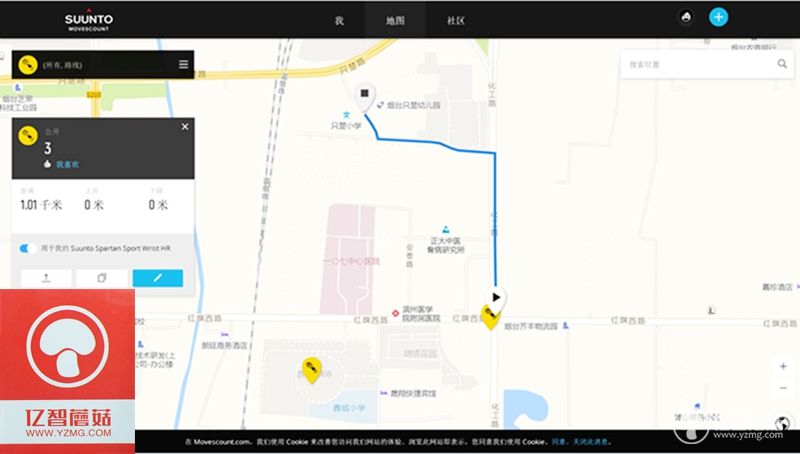Accept cookies via 同意 link
The width and height of the screenshot is (800, 454).
tap(558, 442)
